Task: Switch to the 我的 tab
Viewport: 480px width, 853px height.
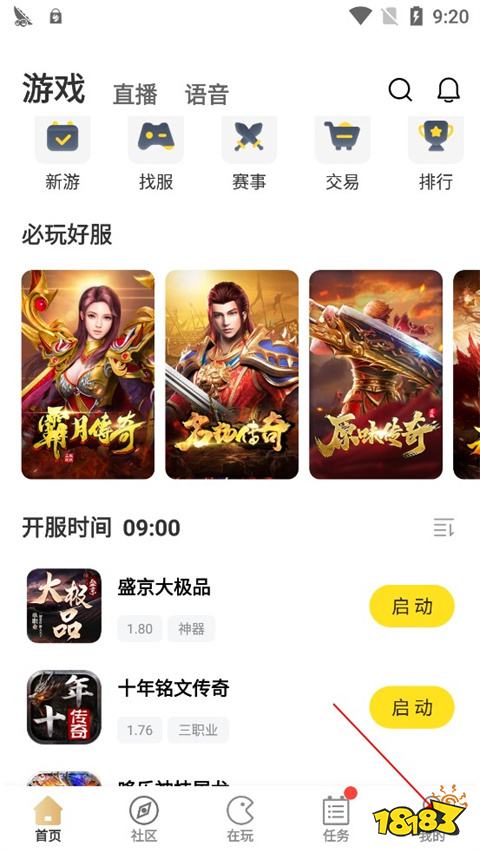Action: [432, 819]
